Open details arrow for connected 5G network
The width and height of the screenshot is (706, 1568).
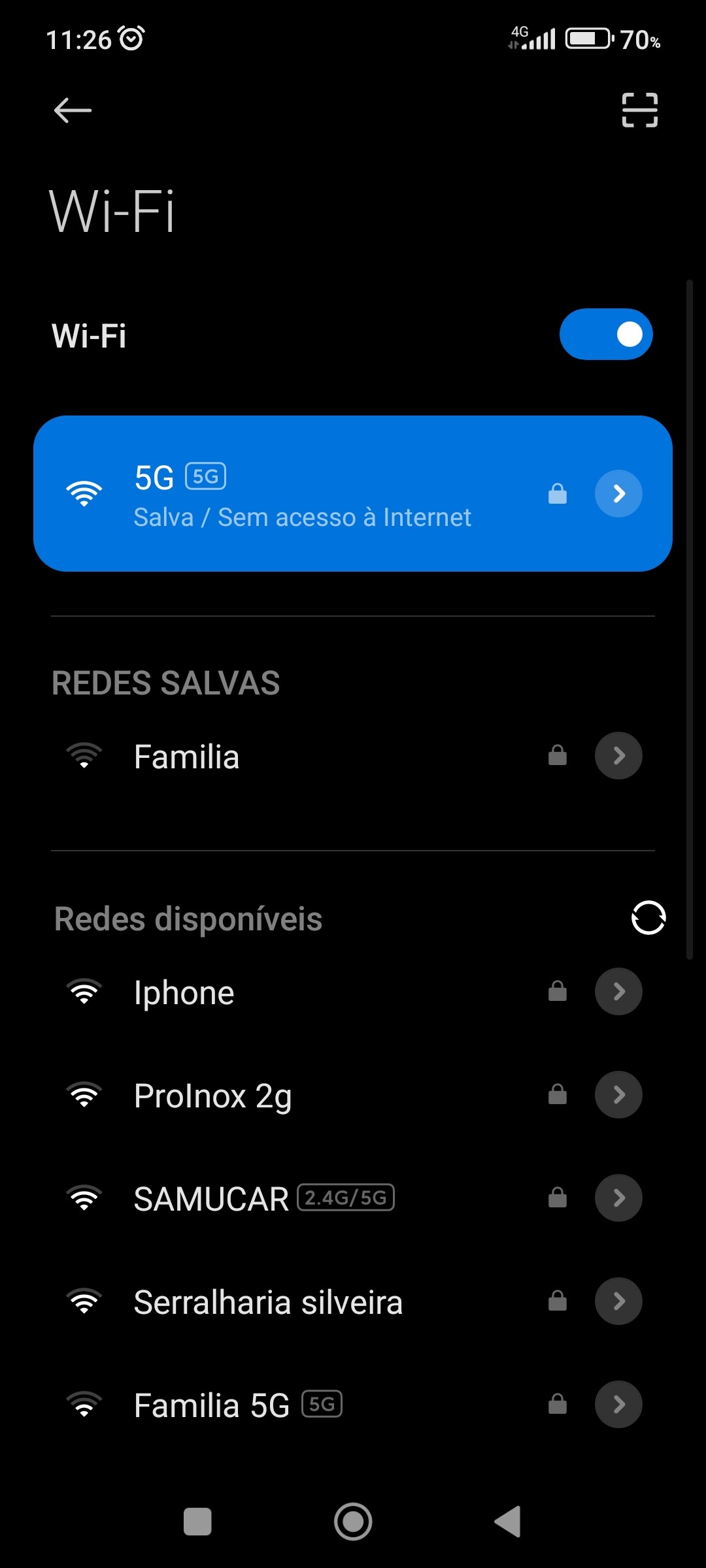point(618,494)
